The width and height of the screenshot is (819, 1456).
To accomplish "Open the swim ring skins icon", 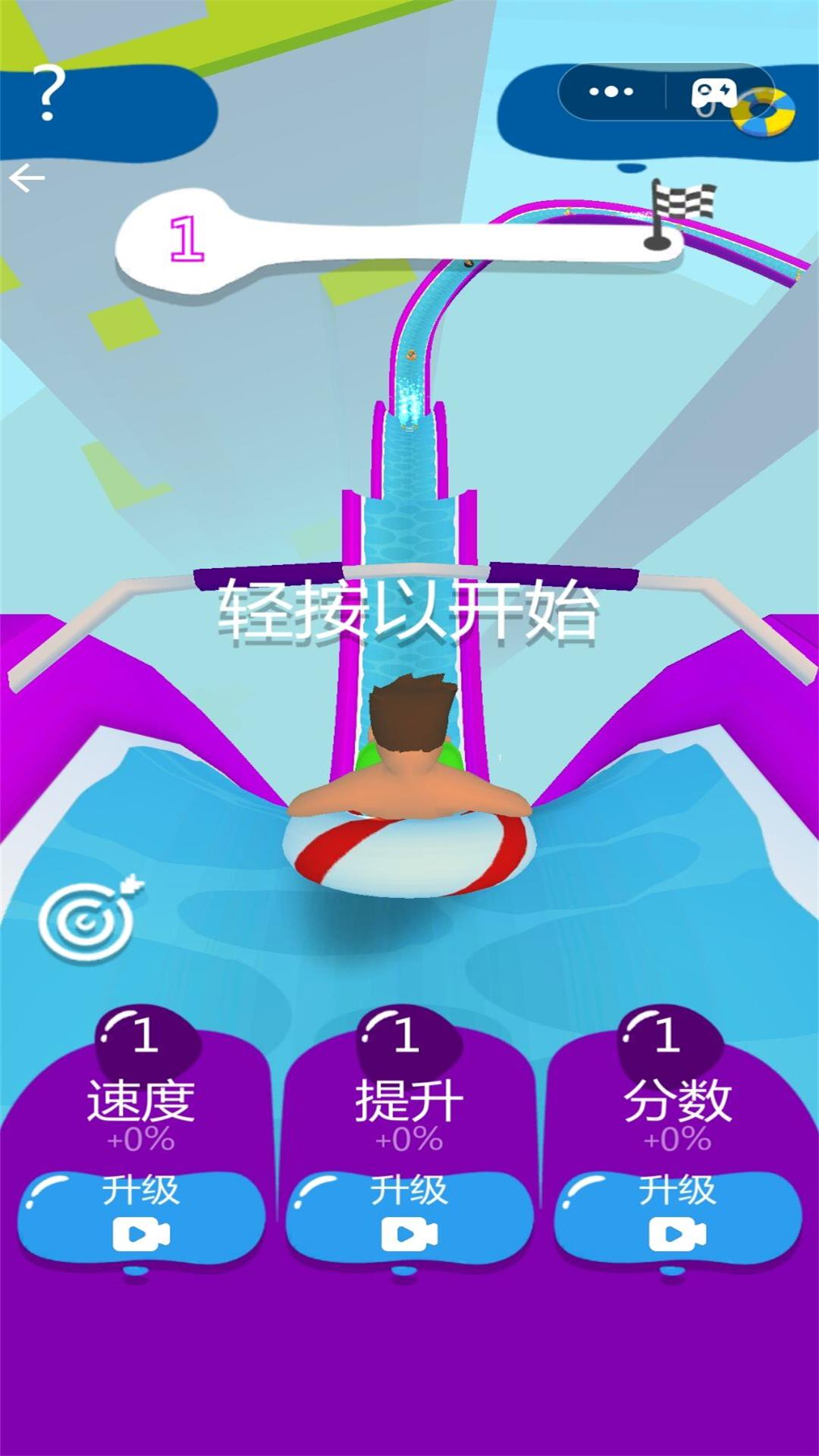I will [764, 113].
